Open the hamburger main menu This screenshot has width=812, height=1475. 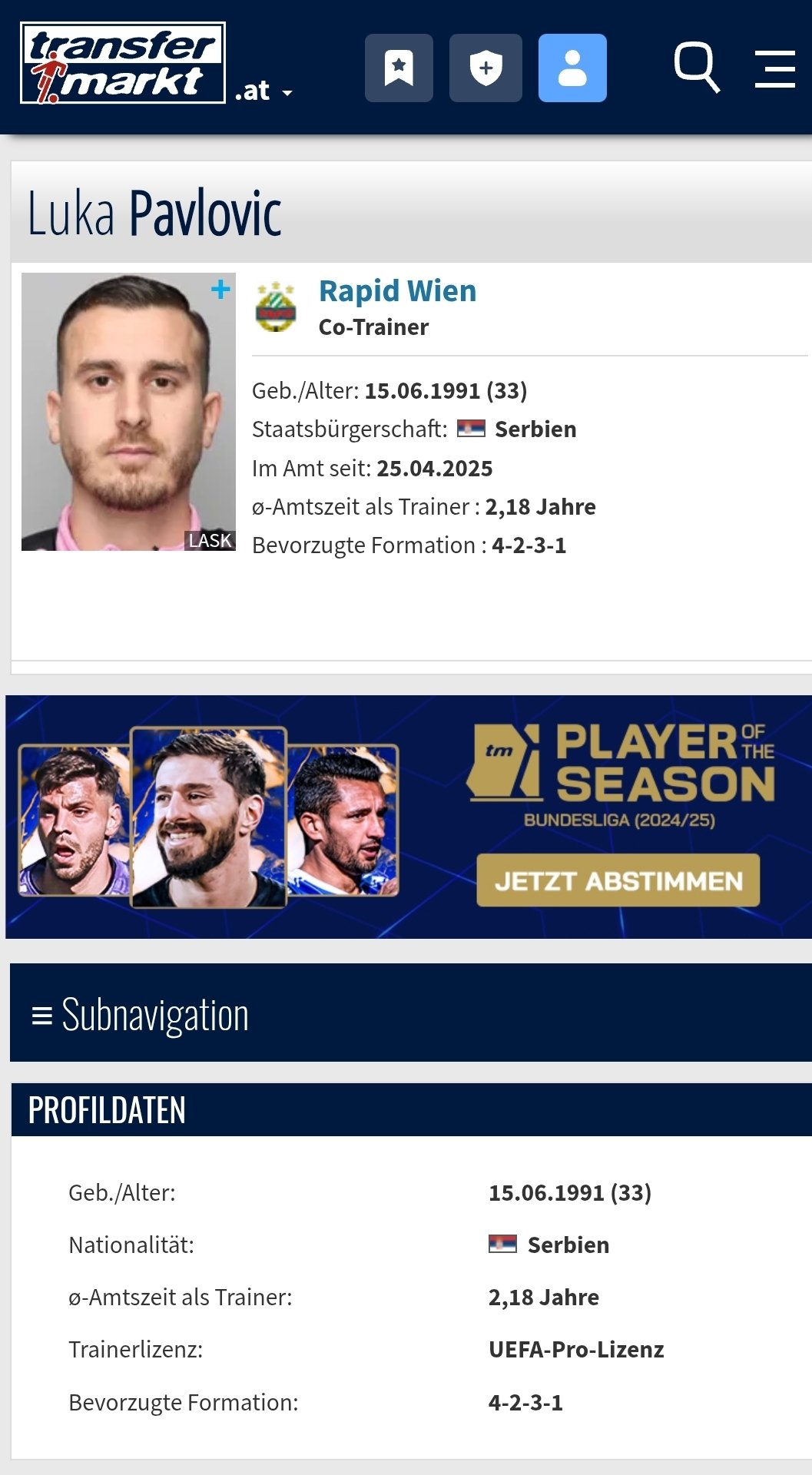coord(774,69)
